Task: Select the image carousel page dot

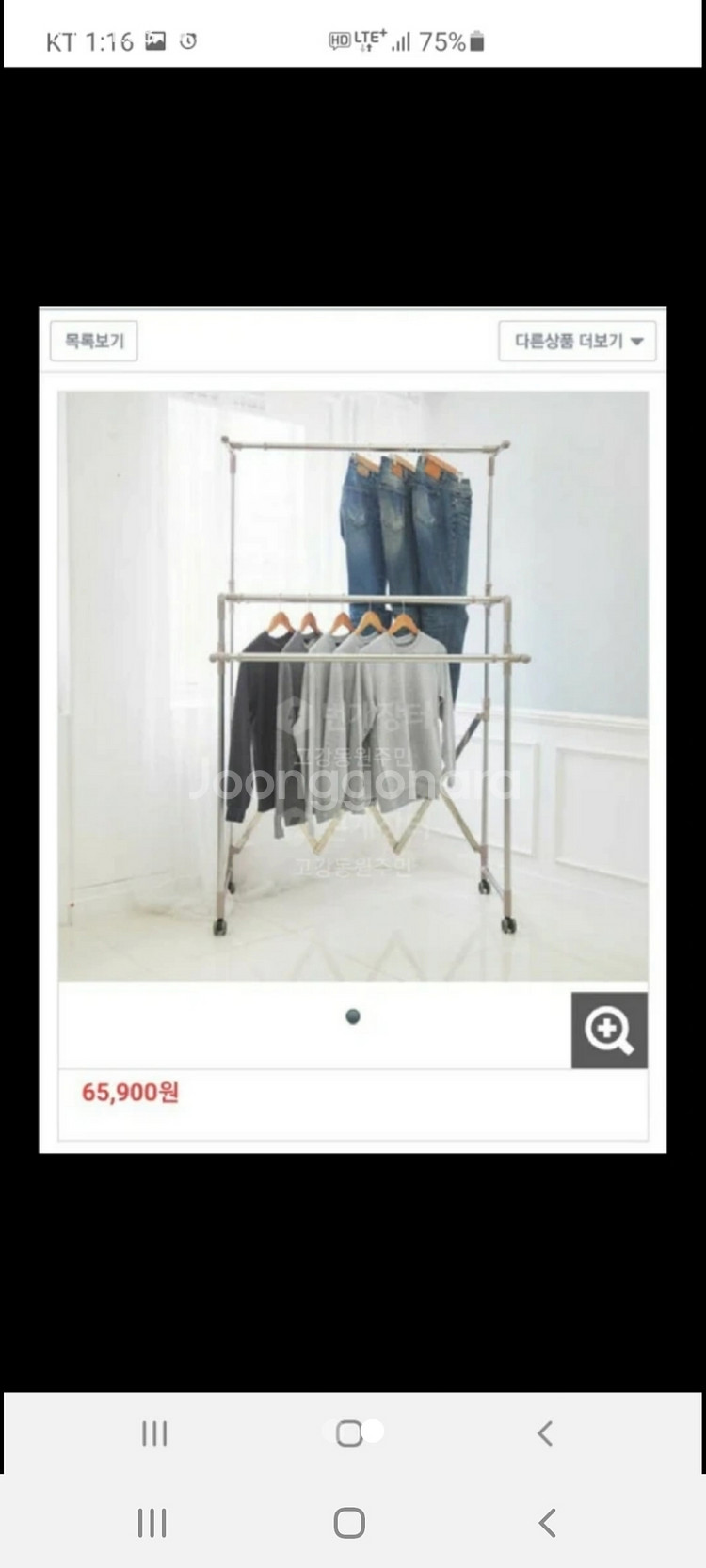Action: tap(353, 1016)
